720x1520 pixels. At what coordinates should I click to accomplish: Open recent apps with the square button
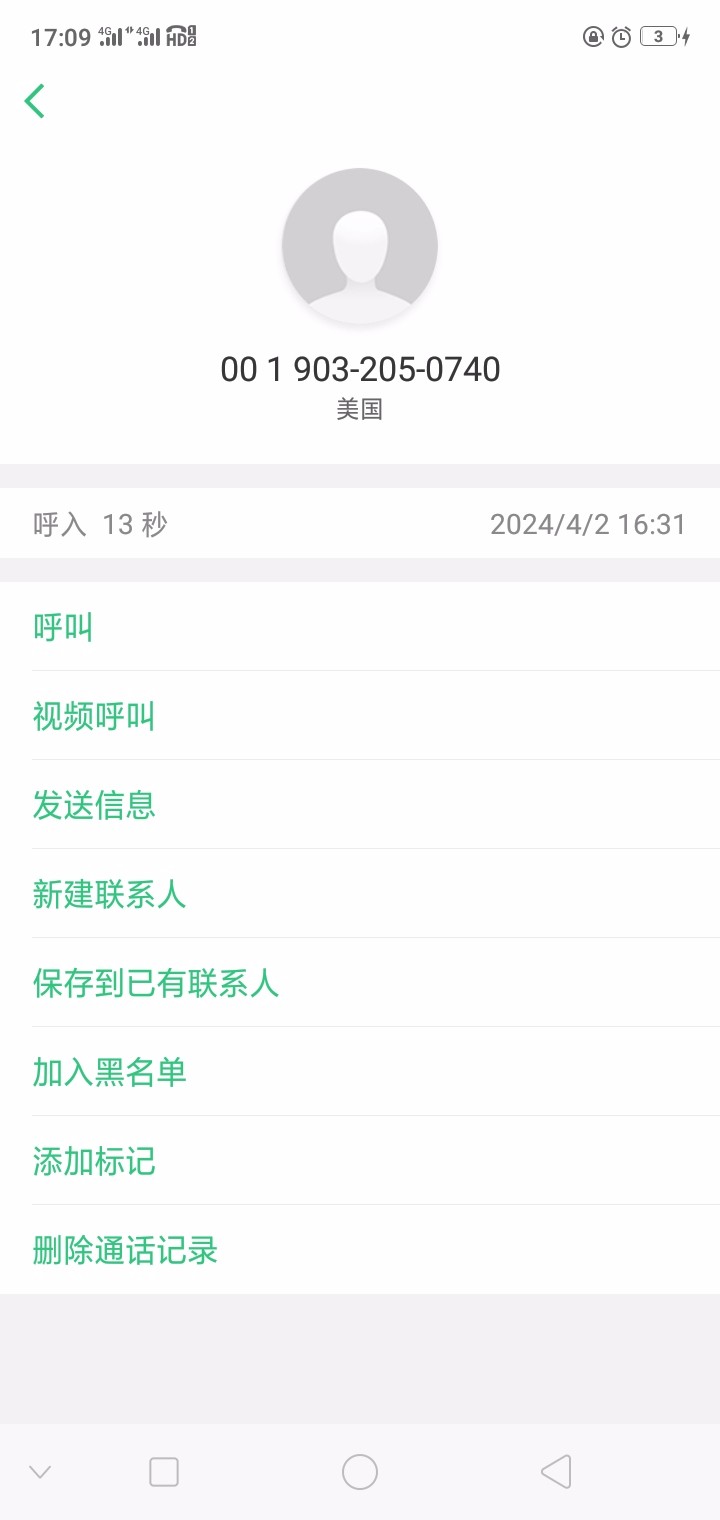click(x=164, y=1472)
